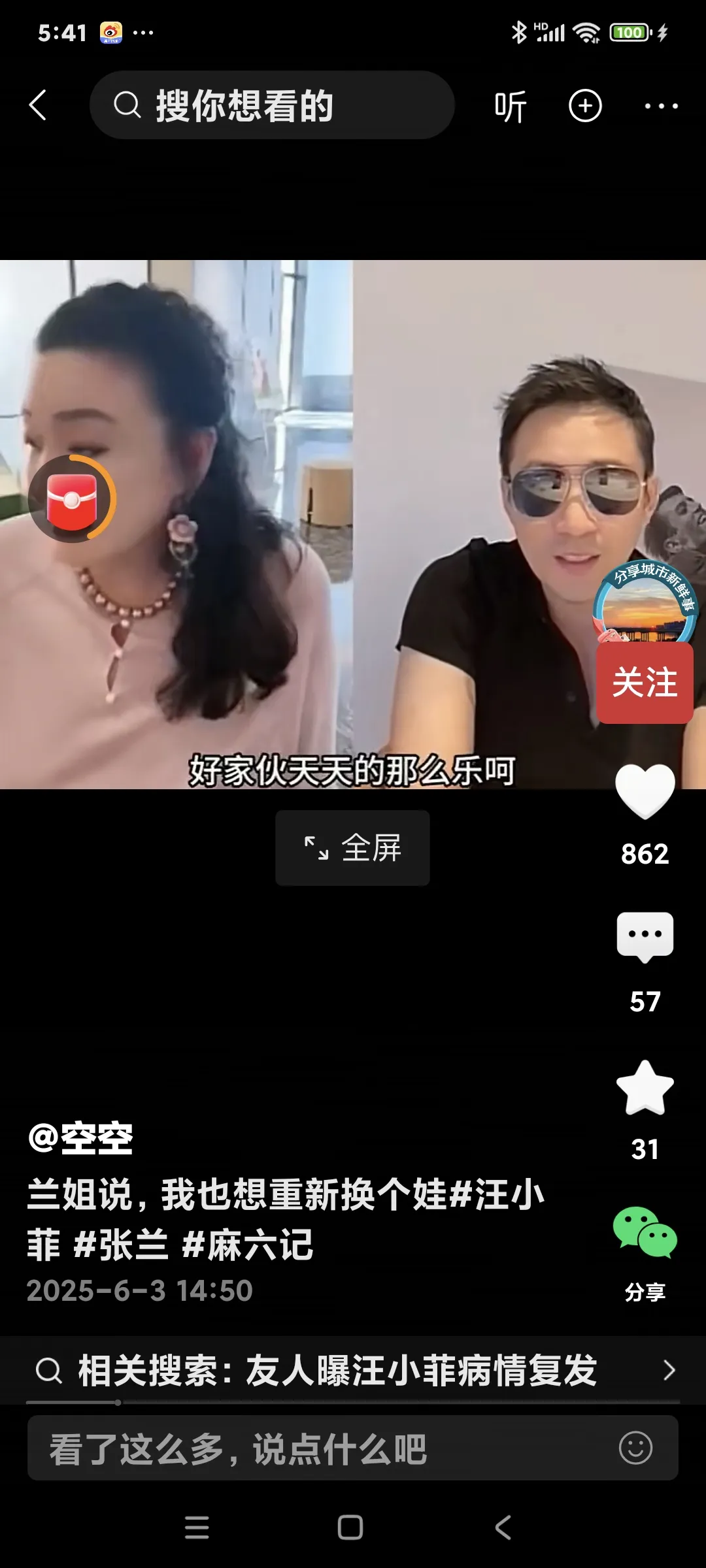Open the #麻六记 hashtag
The height and width of the screenshot is (1568, 706).
point(247,1244)
